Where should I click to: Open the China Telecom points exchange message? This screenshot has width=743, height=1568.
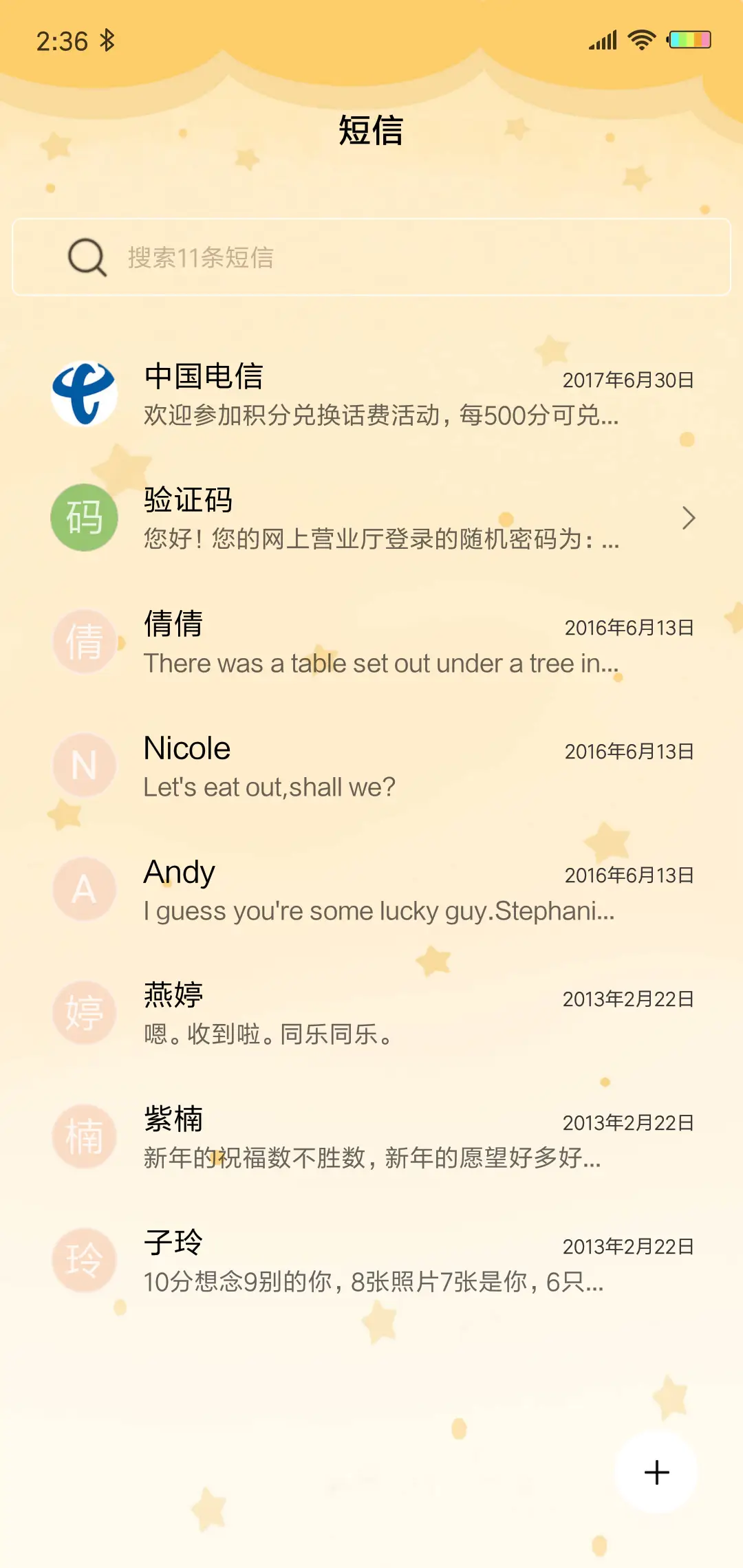pos(371,393)
